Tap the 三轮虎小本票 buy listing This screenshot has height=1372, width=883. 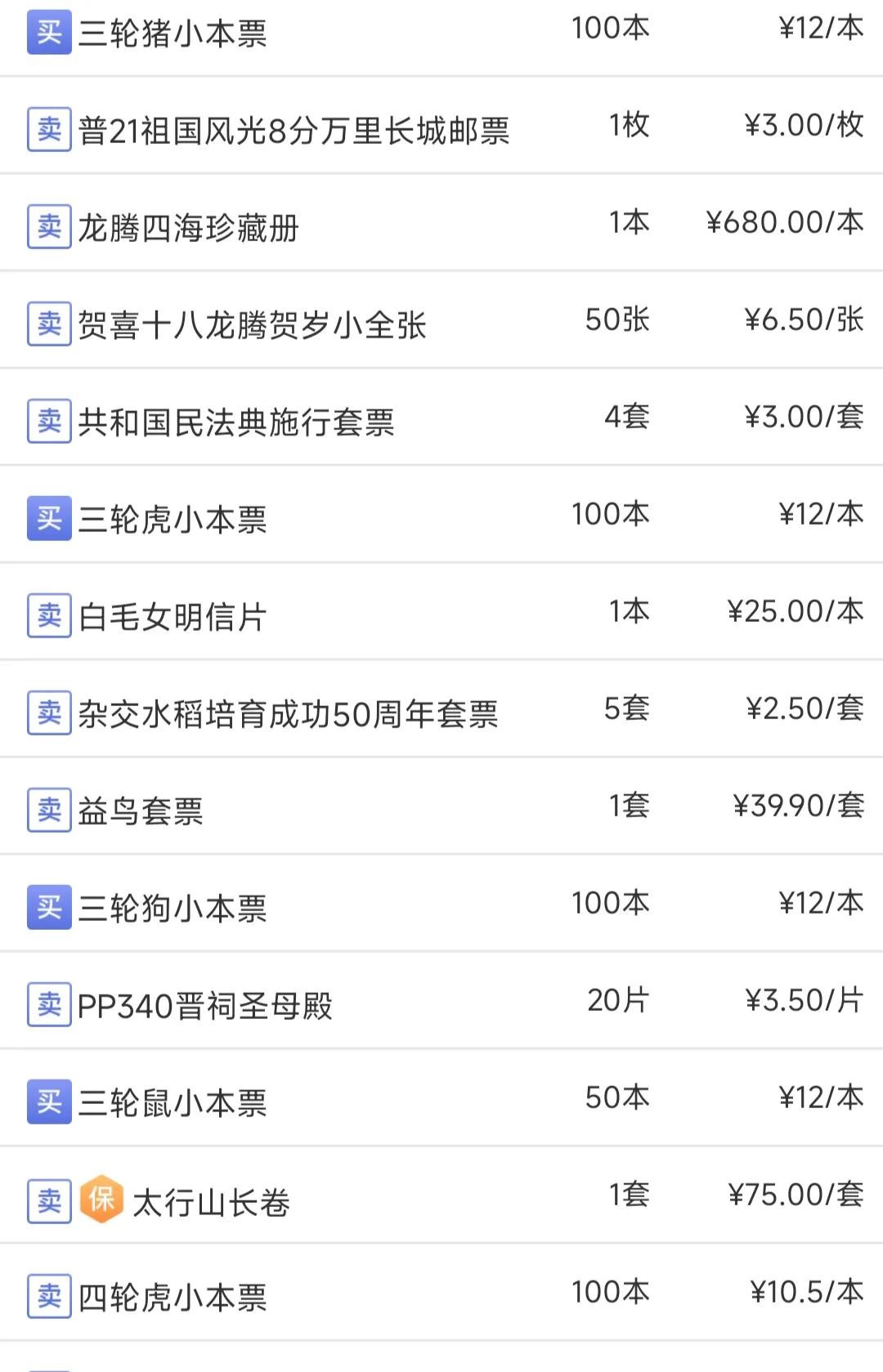tap(173, 520)
